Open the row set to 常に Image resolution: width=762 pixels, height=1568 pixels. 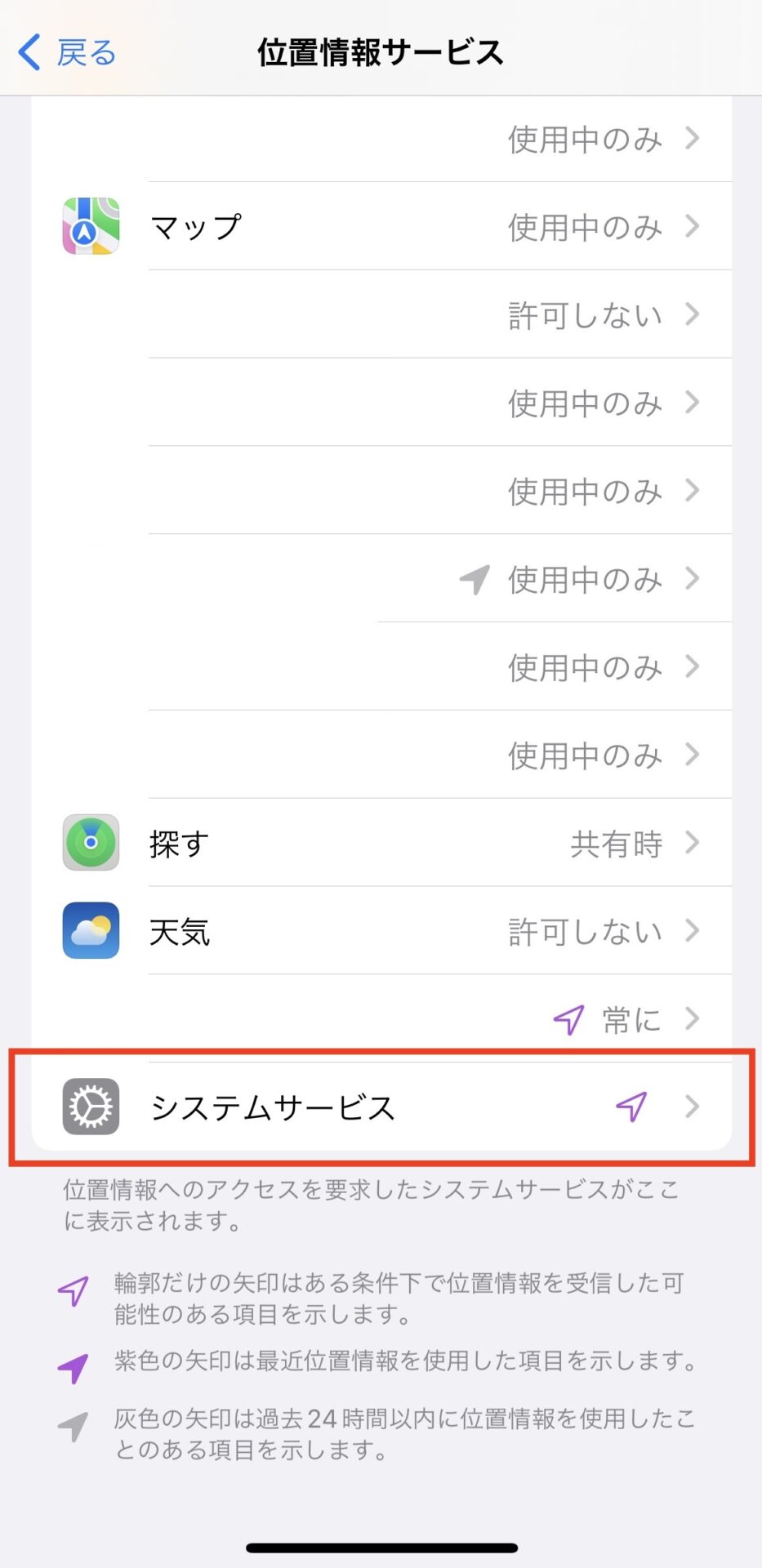[x=381, y=1018]
